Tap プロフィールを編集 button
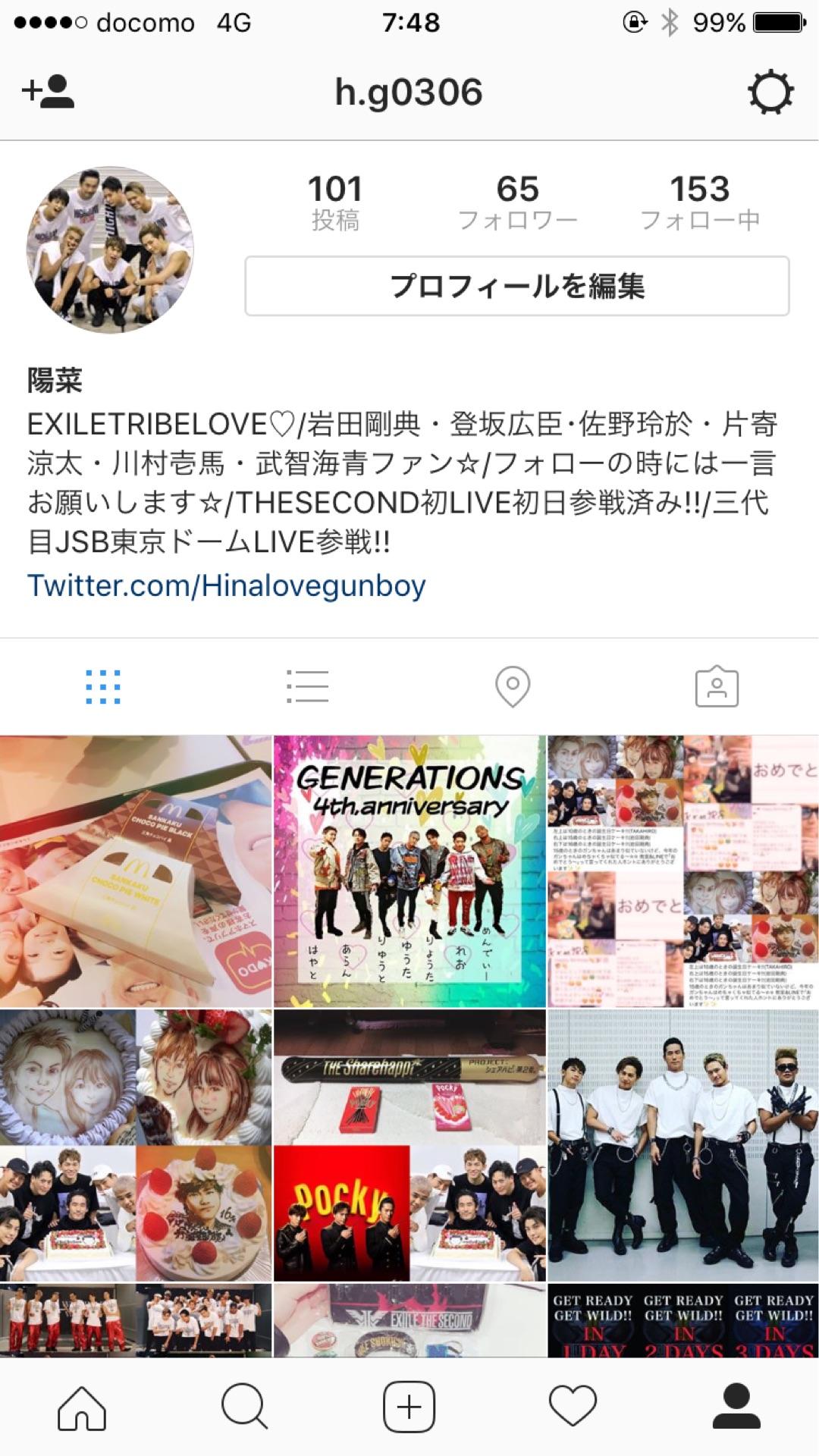 pos(516,287)
